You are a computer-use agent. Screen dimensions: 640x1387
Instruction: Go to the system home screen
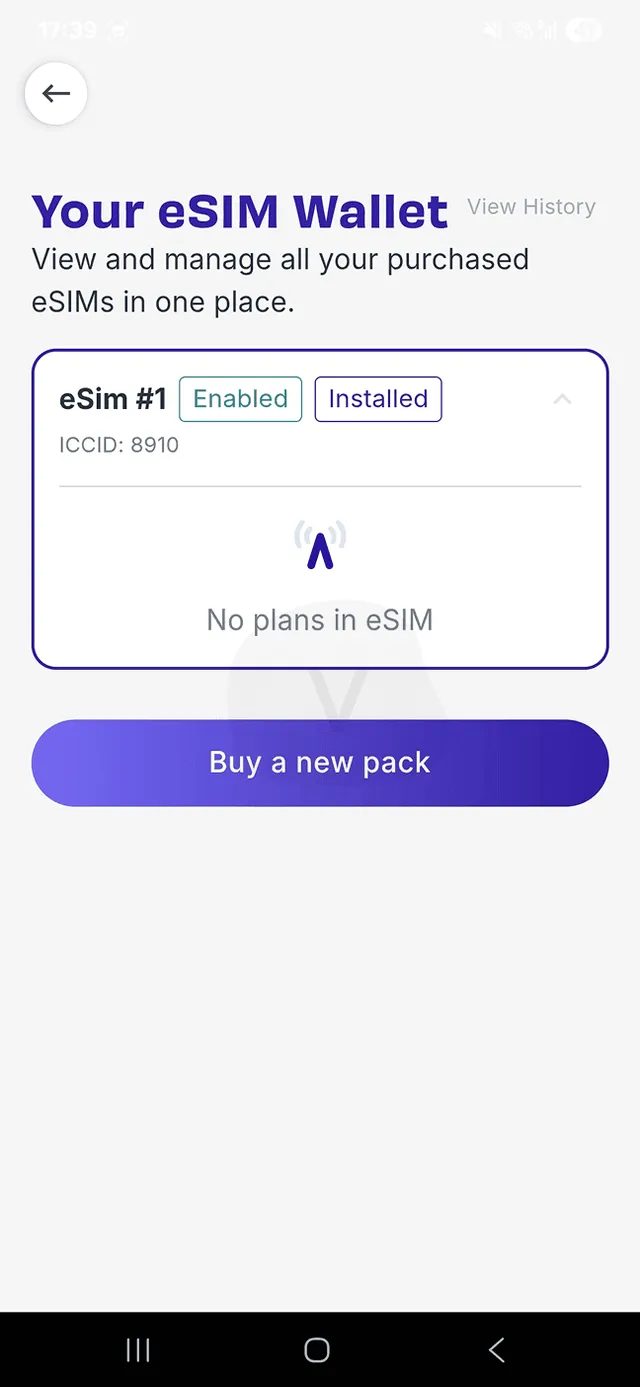pyautogui.click(x=317, y=1350)
